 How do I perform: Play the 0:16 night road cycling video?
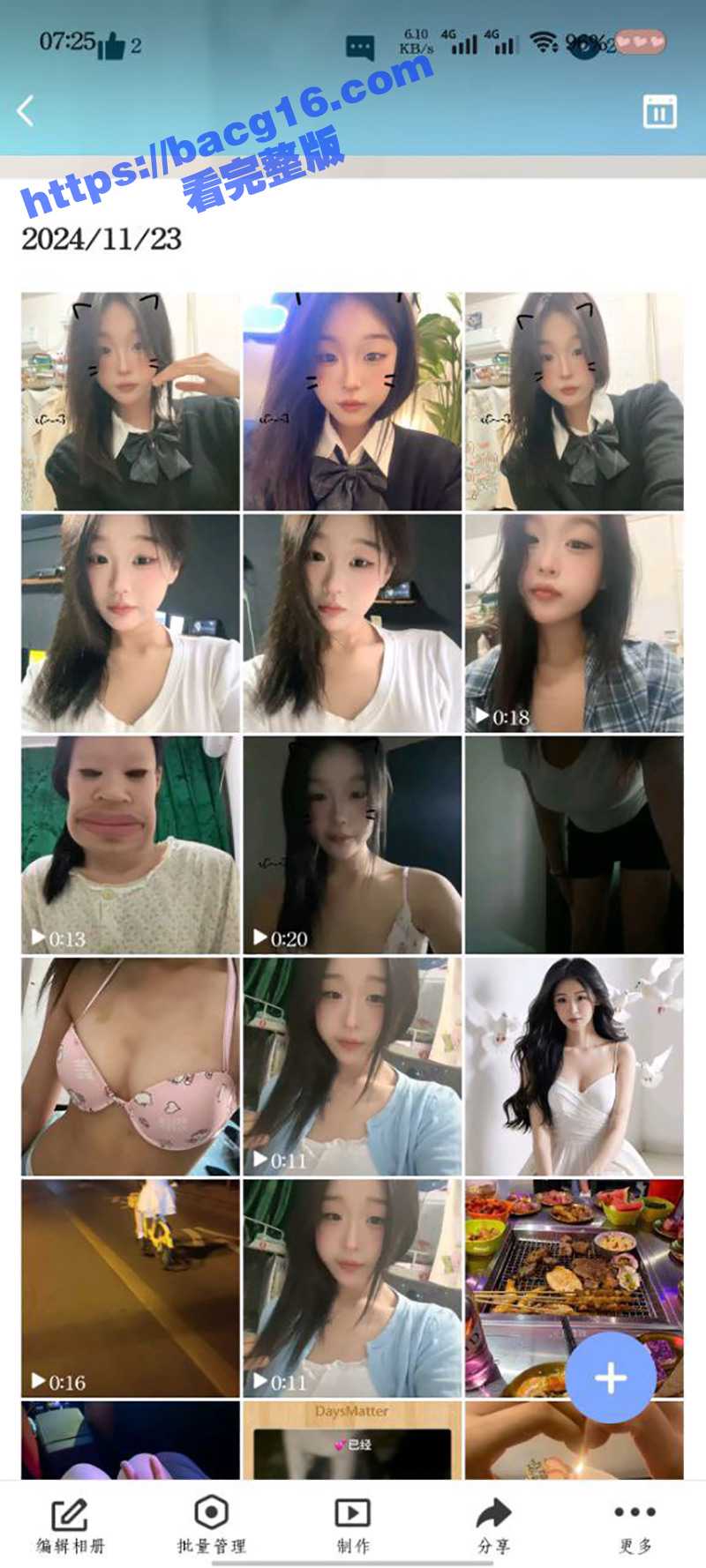tap(131, 1288)
